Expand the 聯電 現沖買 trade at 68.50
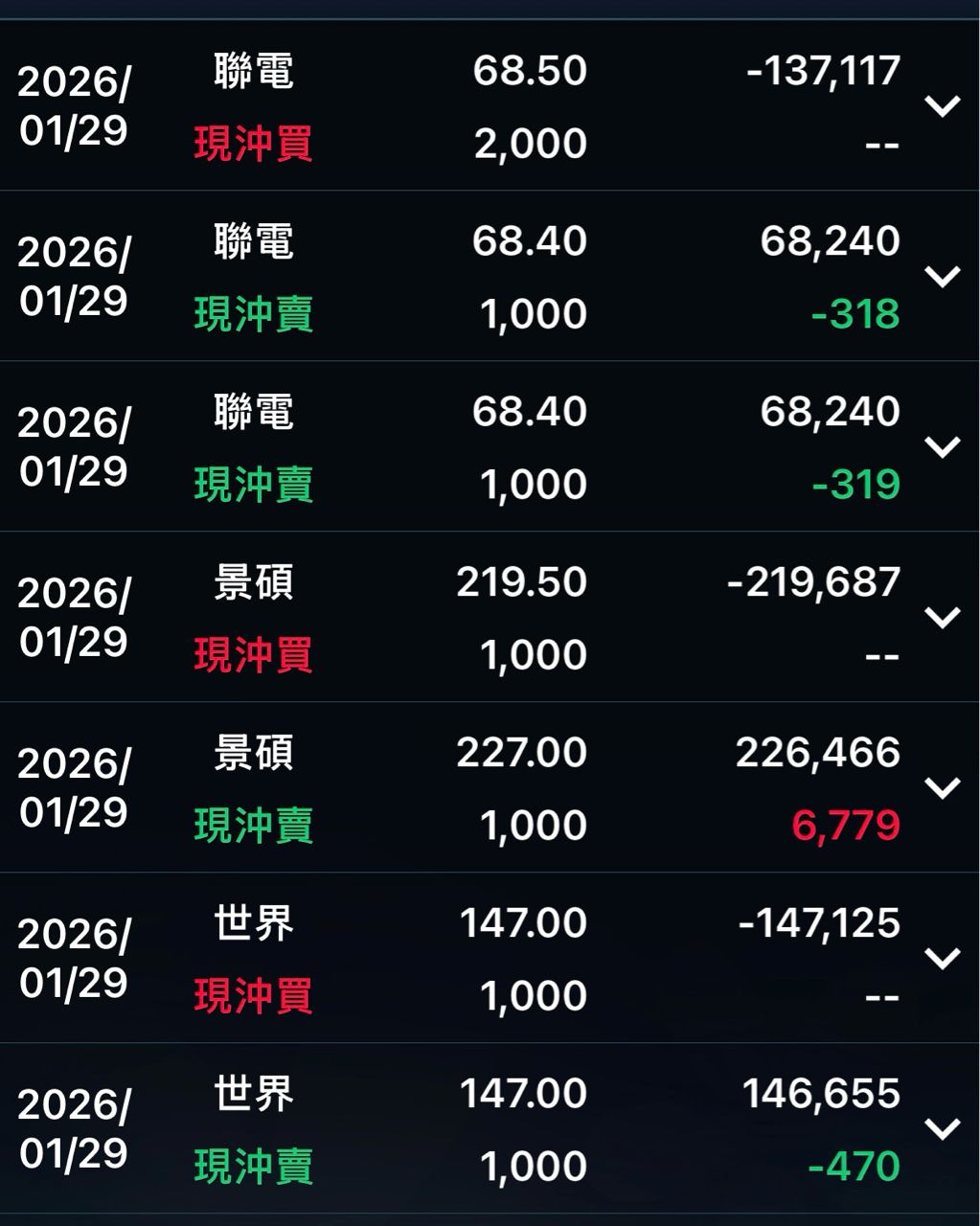 [x=942, y=105]
